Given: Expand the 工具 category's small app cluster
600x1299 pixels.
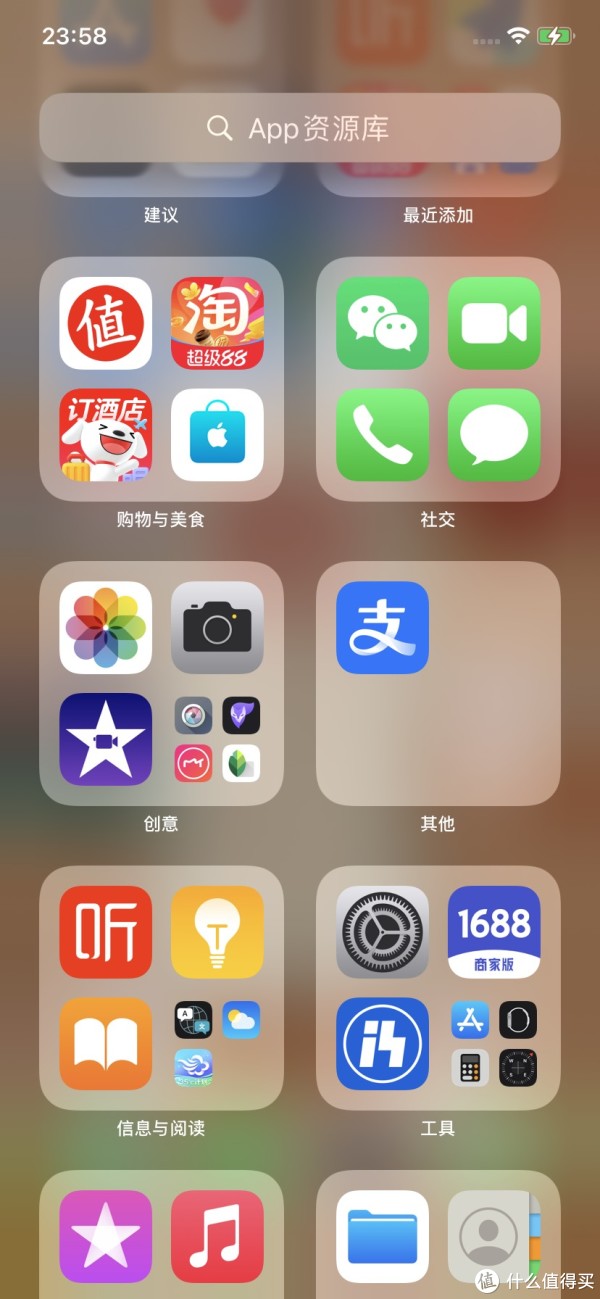Looking at the screenshot, I should tap(494, 1044).
